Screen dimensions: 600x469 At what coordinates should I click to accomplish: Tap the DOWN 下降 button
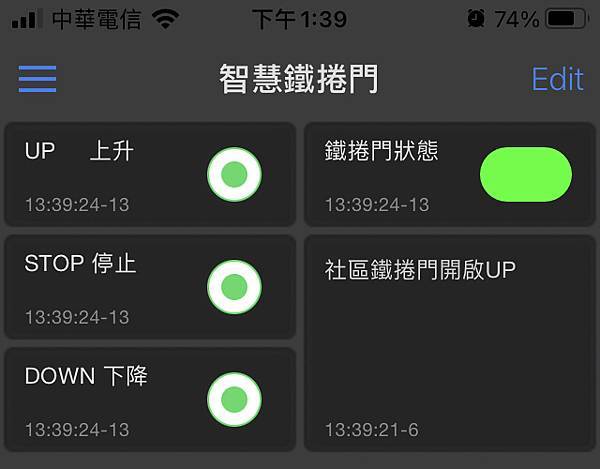click(x=234, y=400)
